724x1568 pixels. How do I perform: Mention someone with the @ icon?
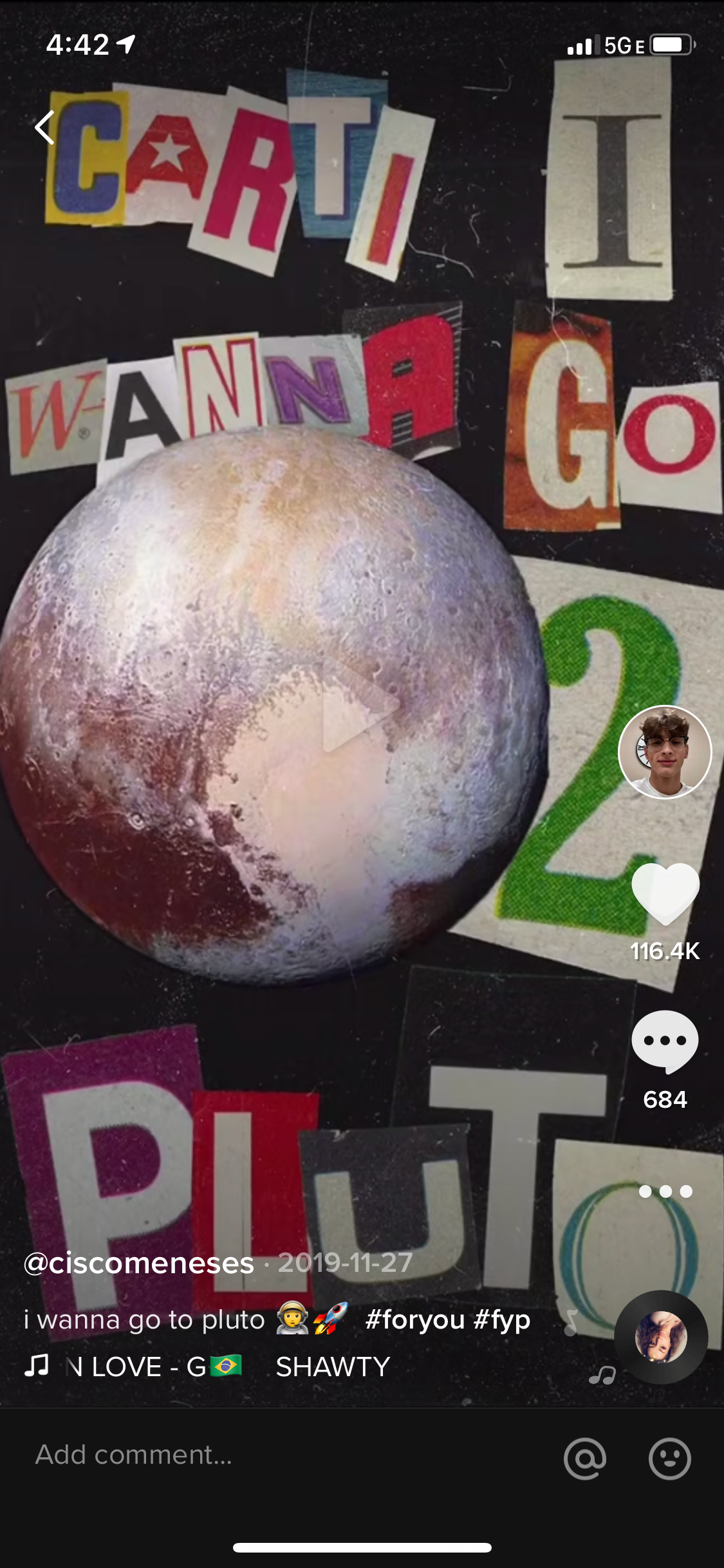[584, 1458]
